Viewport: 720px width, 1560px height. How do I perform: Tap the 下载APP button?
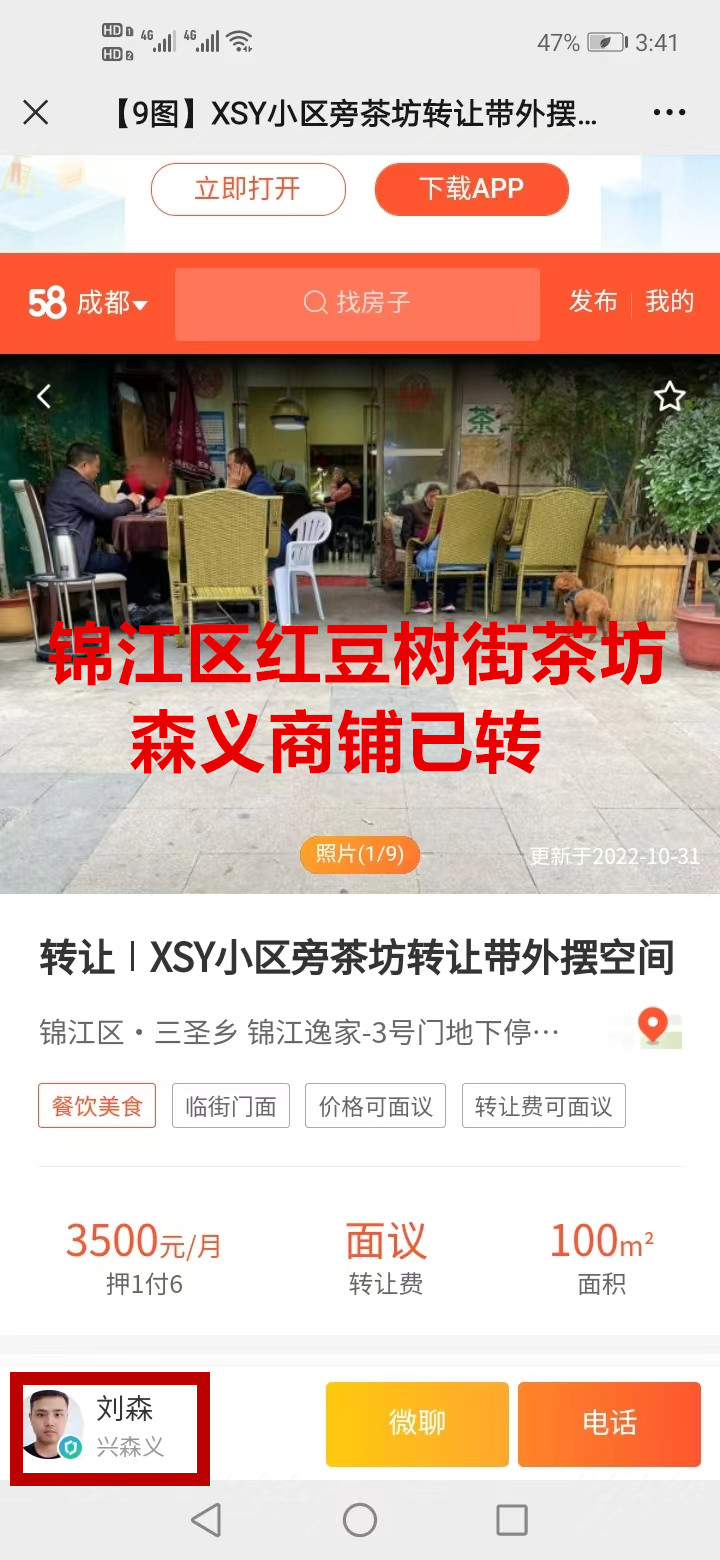point(471,189)
